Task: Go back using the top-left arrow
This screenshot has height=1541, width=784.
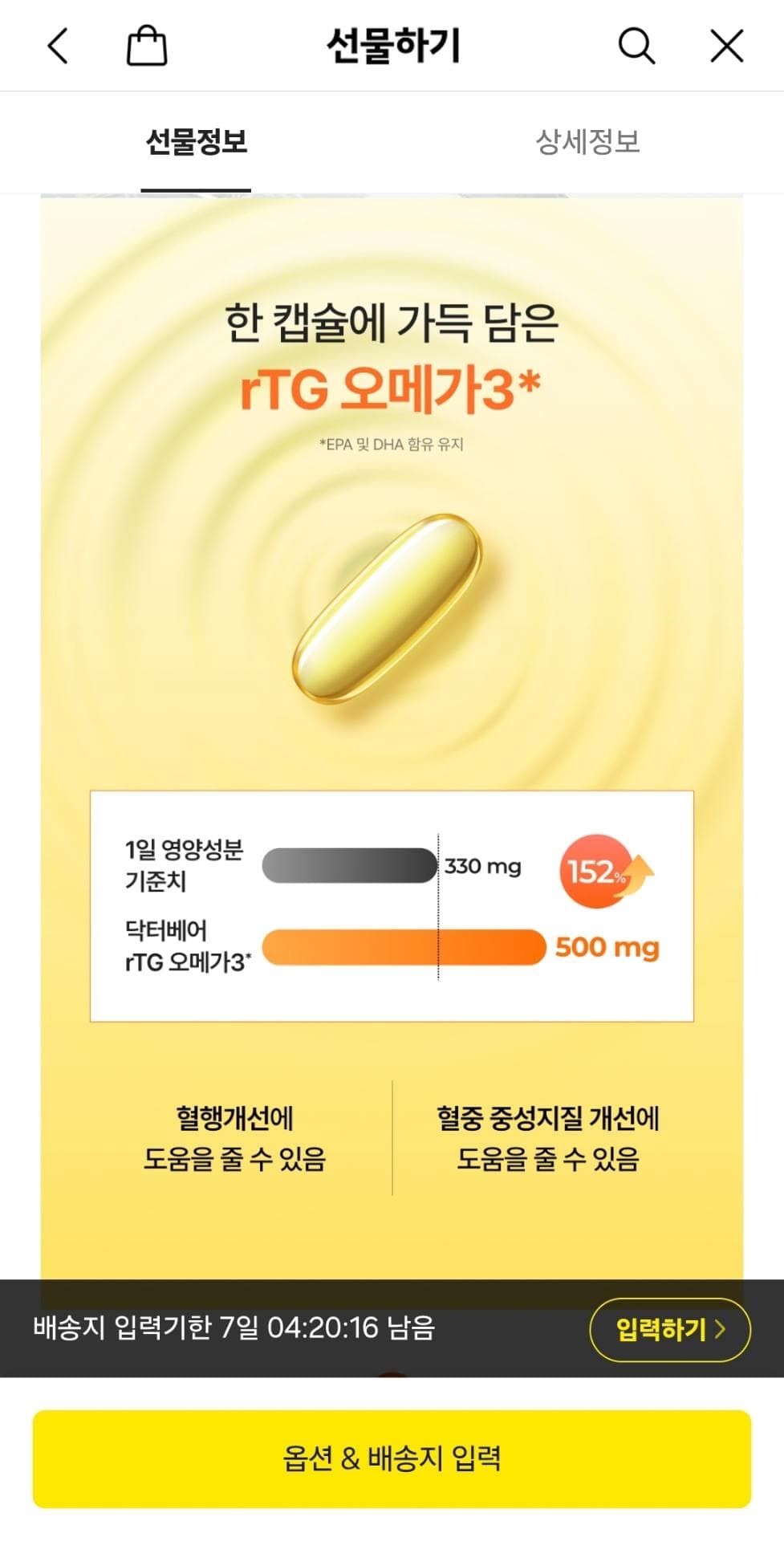Action: click(x=58, y=46)
